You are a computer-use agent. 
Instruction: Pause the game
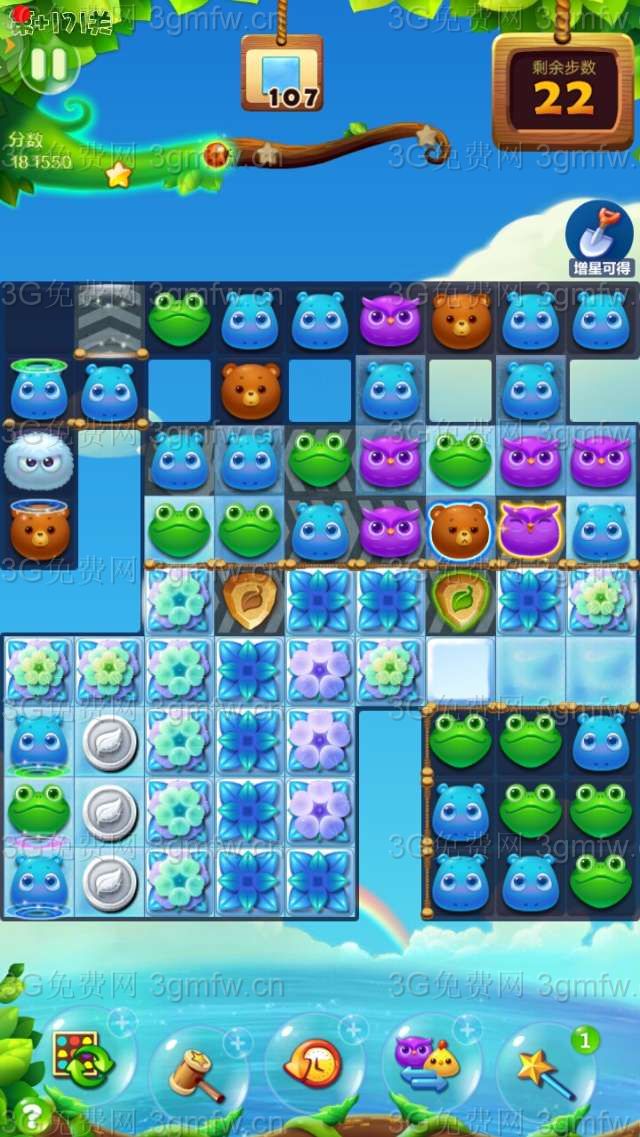46,64
